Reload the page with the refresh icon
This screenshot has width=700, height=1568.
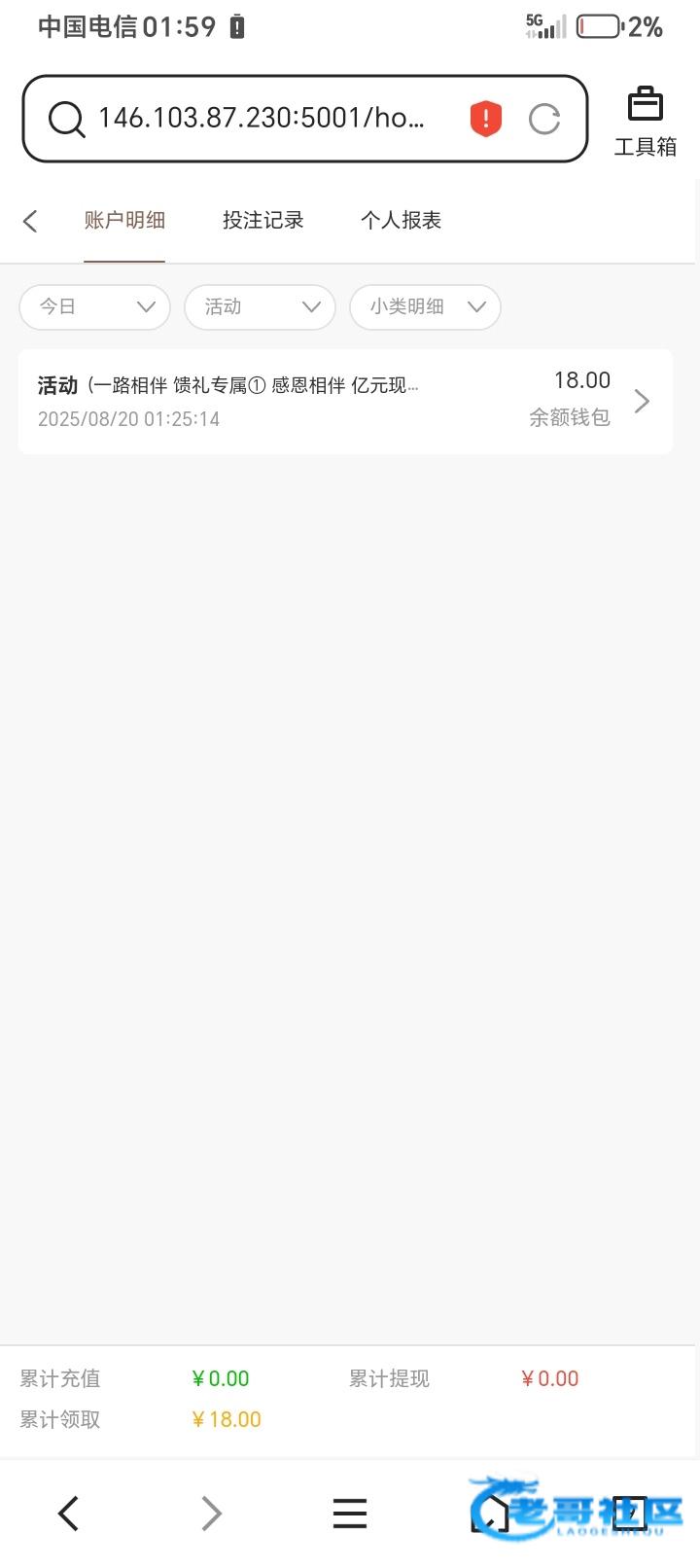click(x=544, y=119)
